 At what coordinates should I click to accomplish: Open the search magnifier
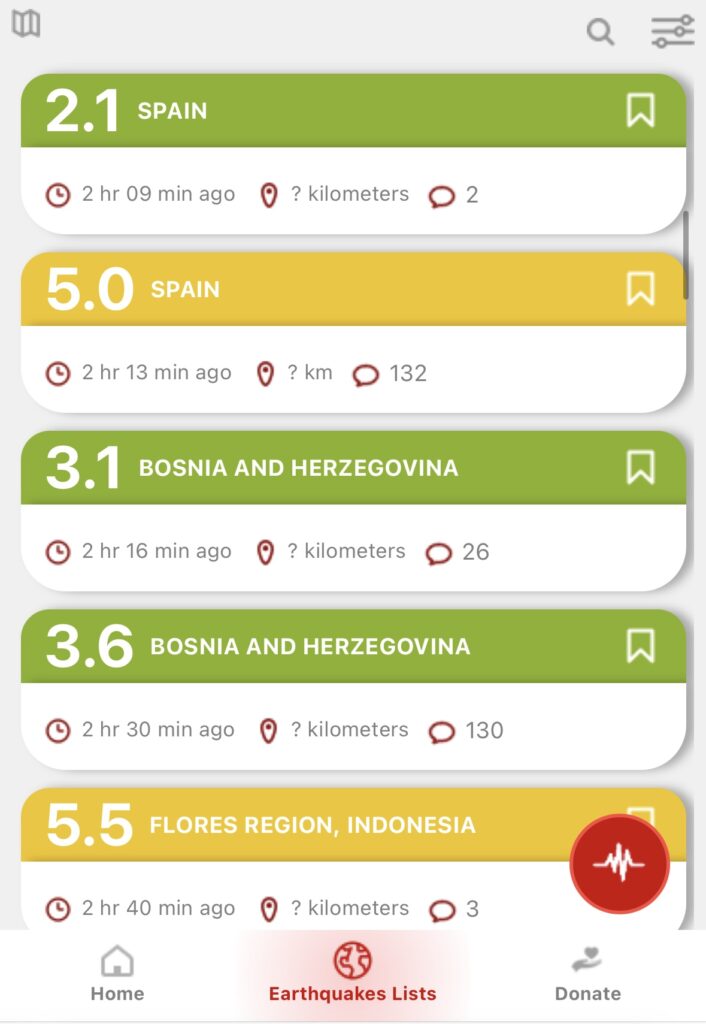pyautogui.click(x=600, y=31)
